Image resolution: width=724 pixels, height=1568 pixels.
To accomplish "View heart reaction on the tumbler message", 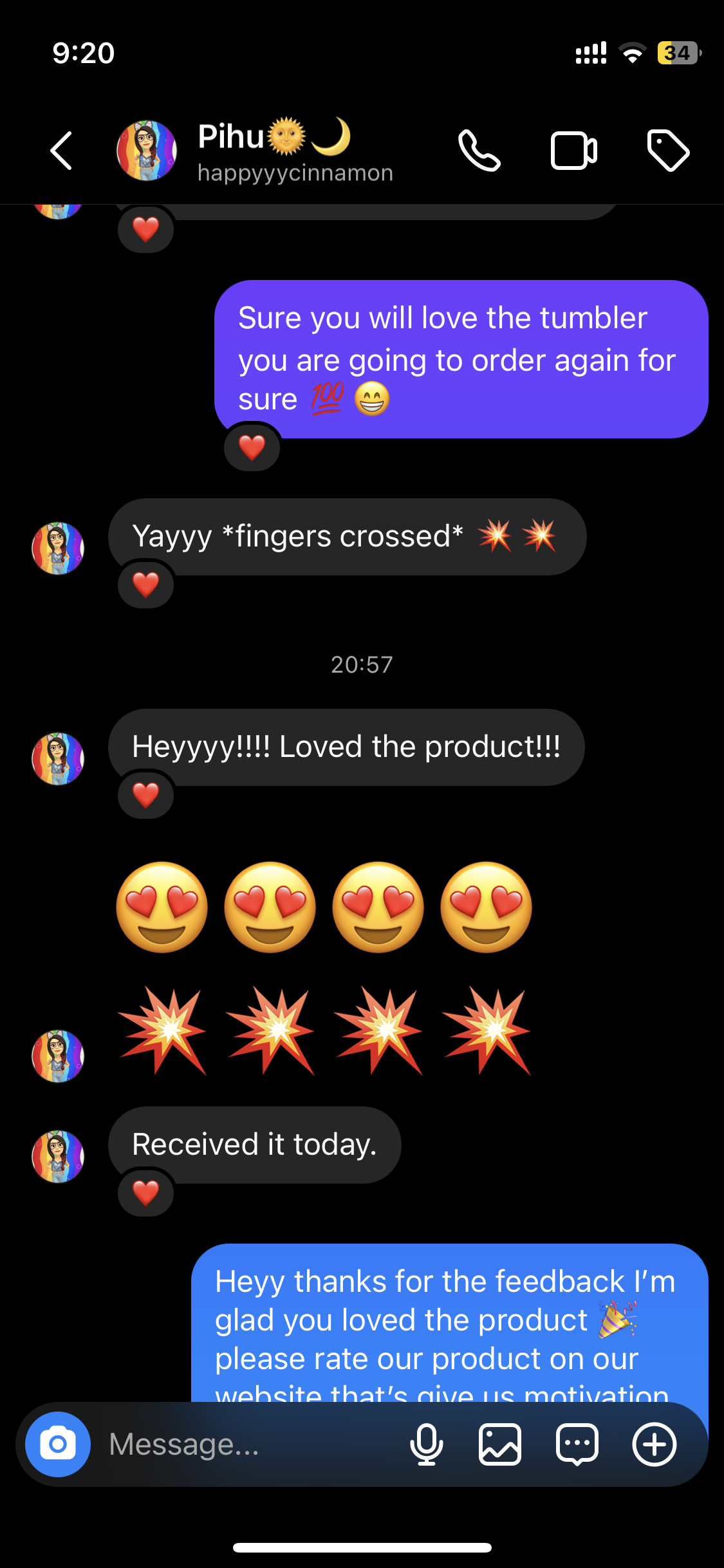I will tap(252, 447).
